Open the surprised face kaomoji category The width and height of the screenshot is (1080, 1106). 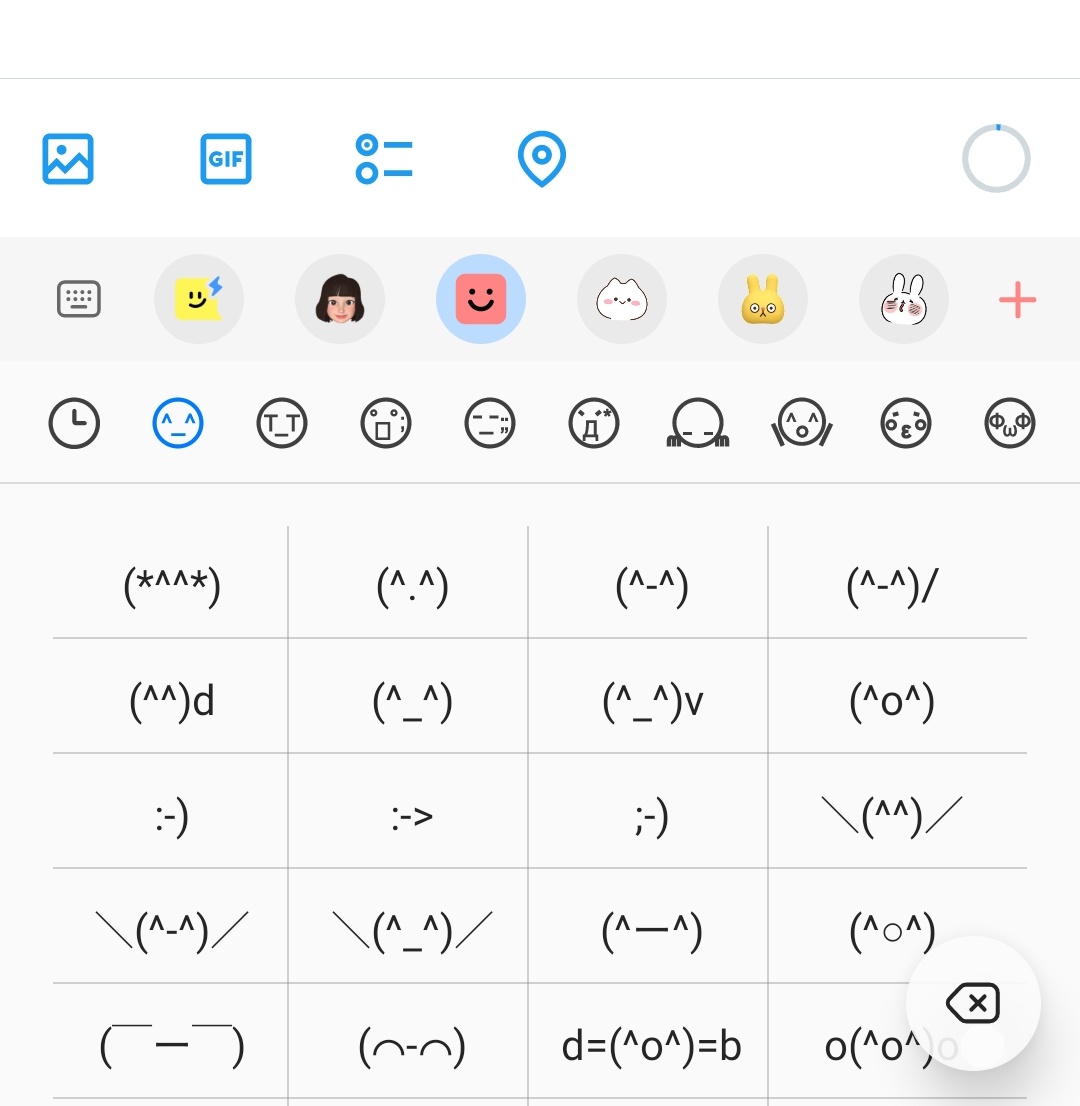tap(386, 422)
